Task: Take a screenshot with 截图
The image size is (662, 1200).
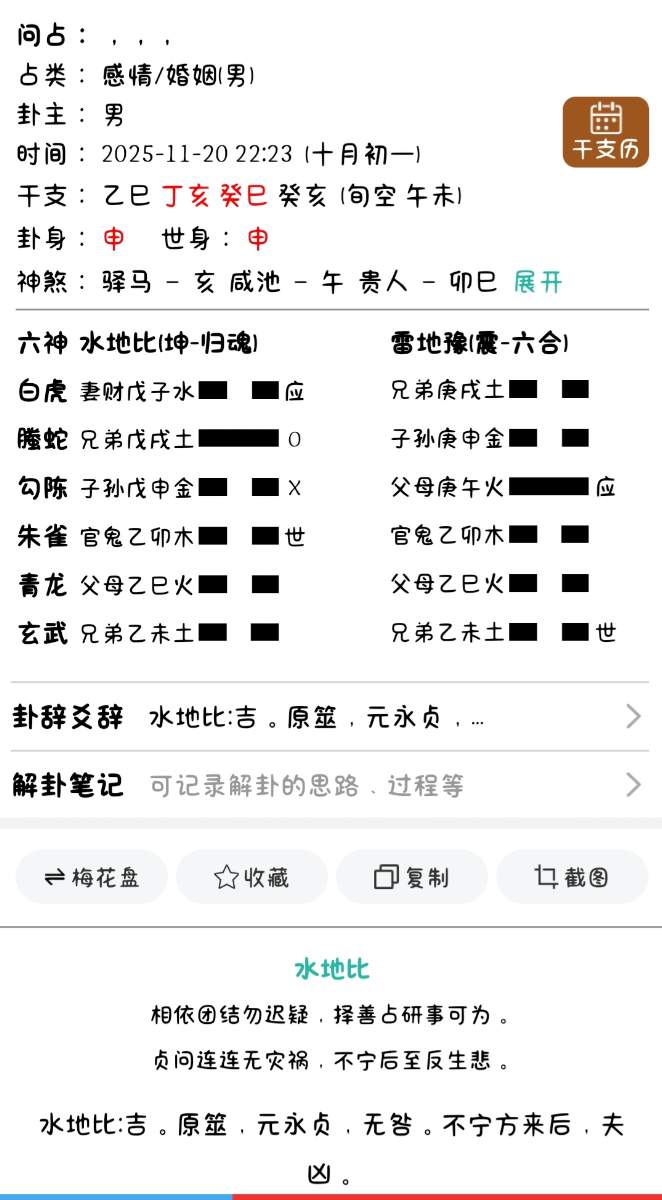Action: pos(572,877)
